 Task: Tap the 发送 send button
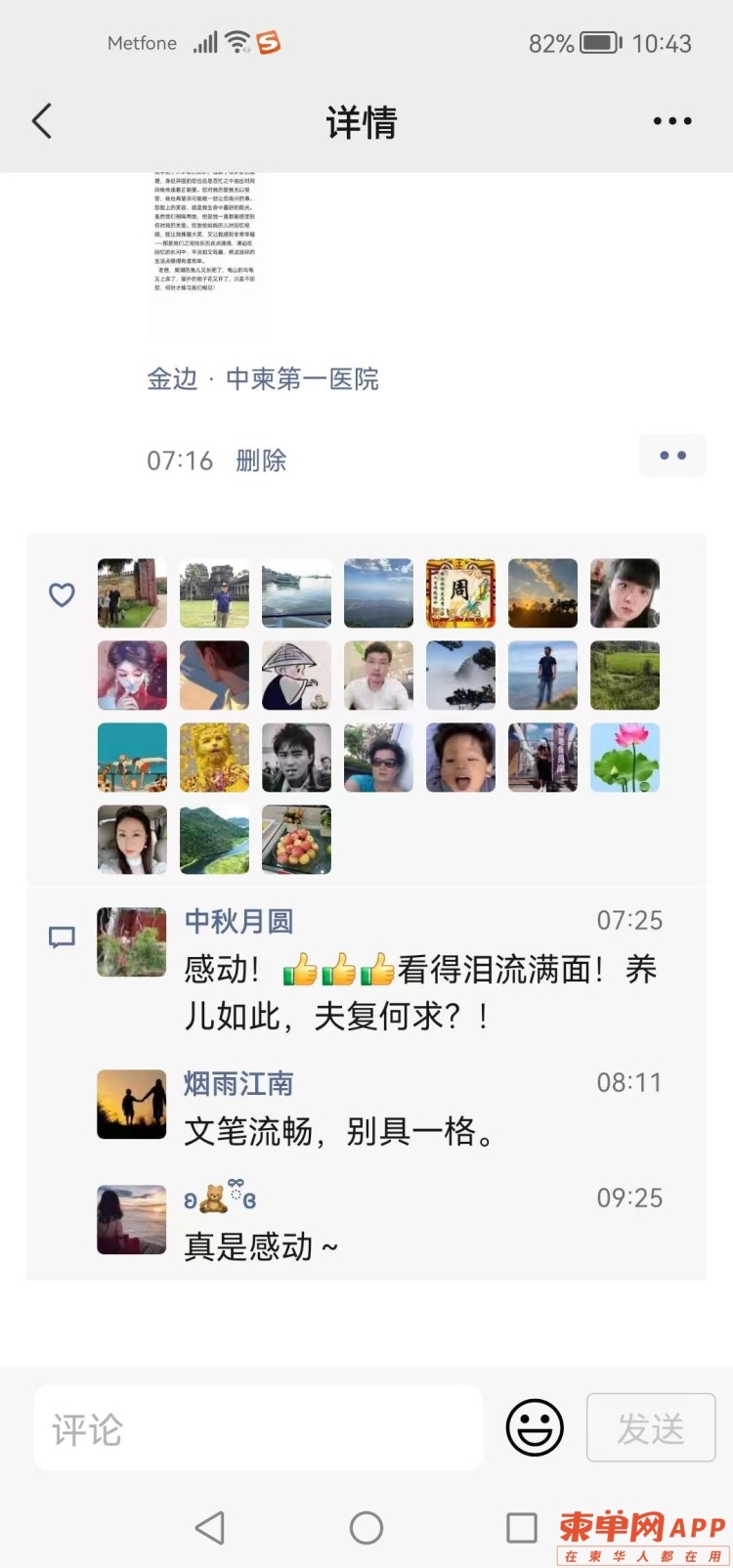point(651,1428)
